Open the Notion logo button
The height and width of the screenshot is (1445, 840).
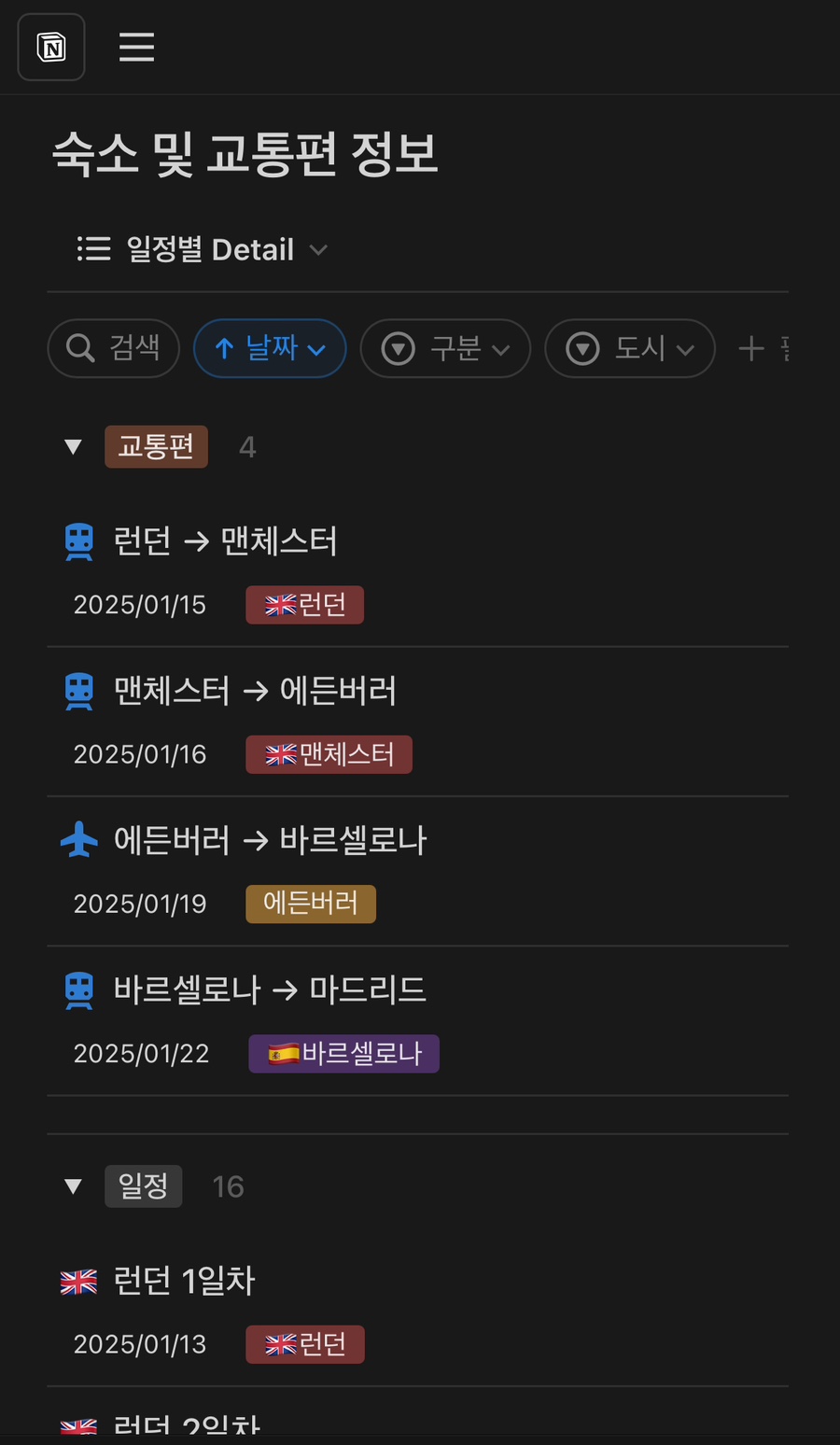click(51, 47)
